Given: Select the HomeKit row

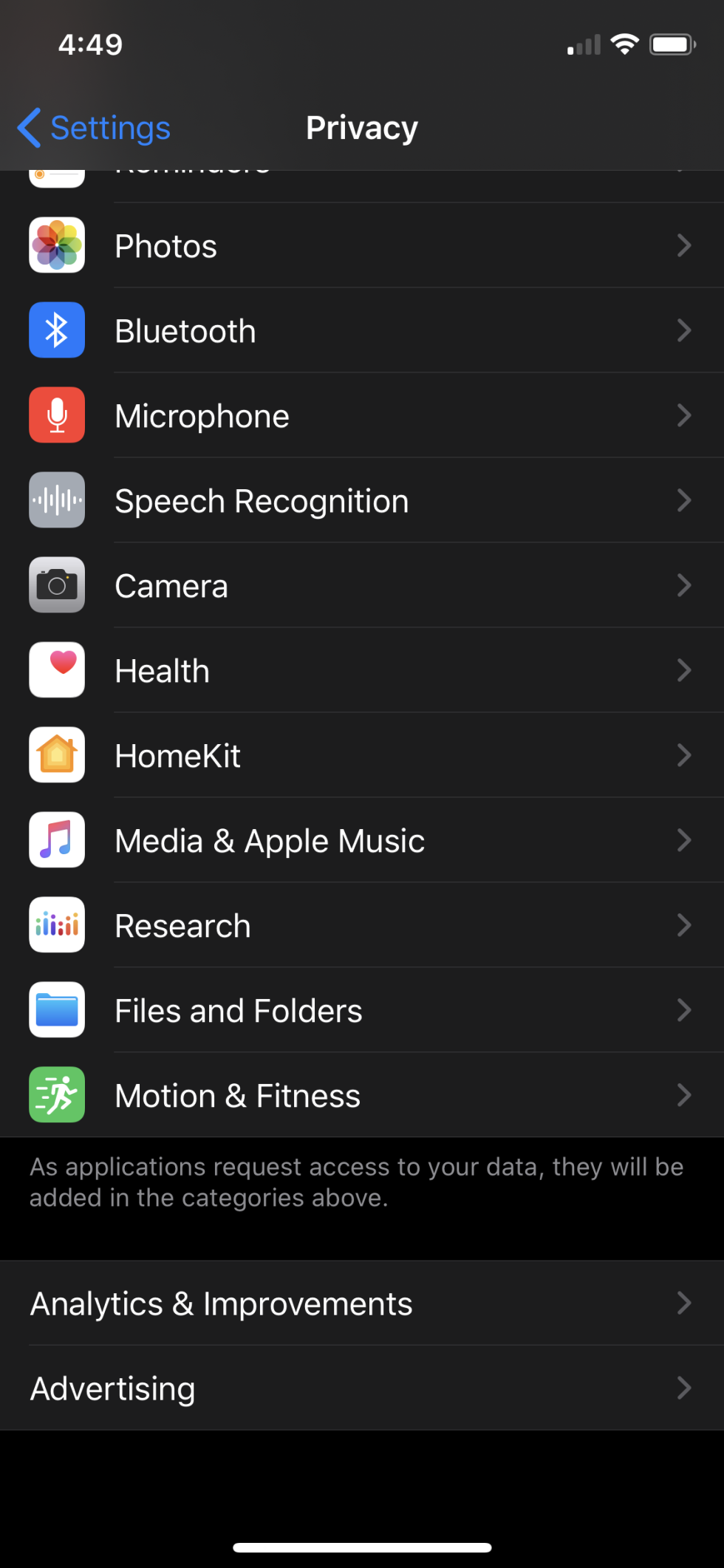Looking at the screenshot, I should click(x=362, y=756).
